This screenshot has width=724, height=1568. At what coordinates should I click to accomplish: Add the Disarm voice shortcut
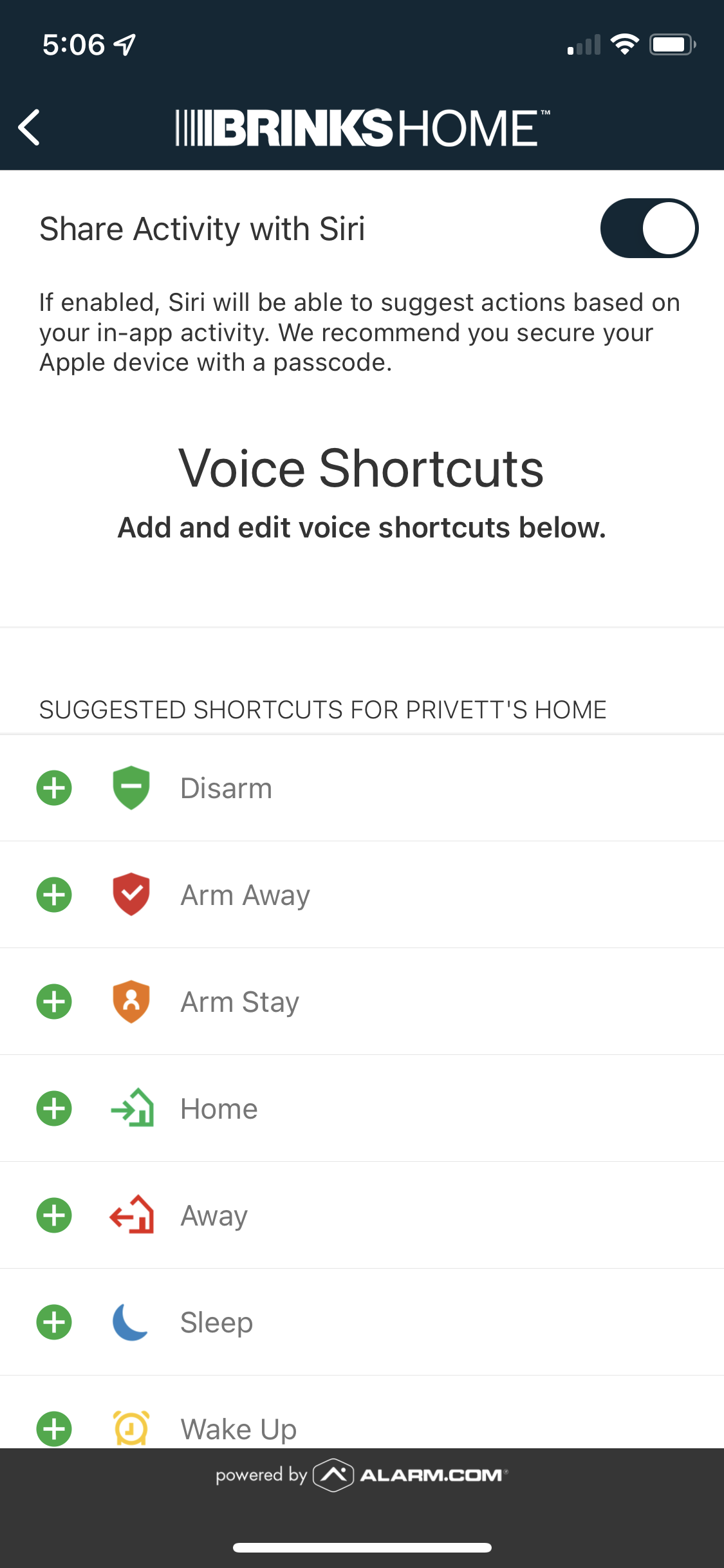coord(54,788)
